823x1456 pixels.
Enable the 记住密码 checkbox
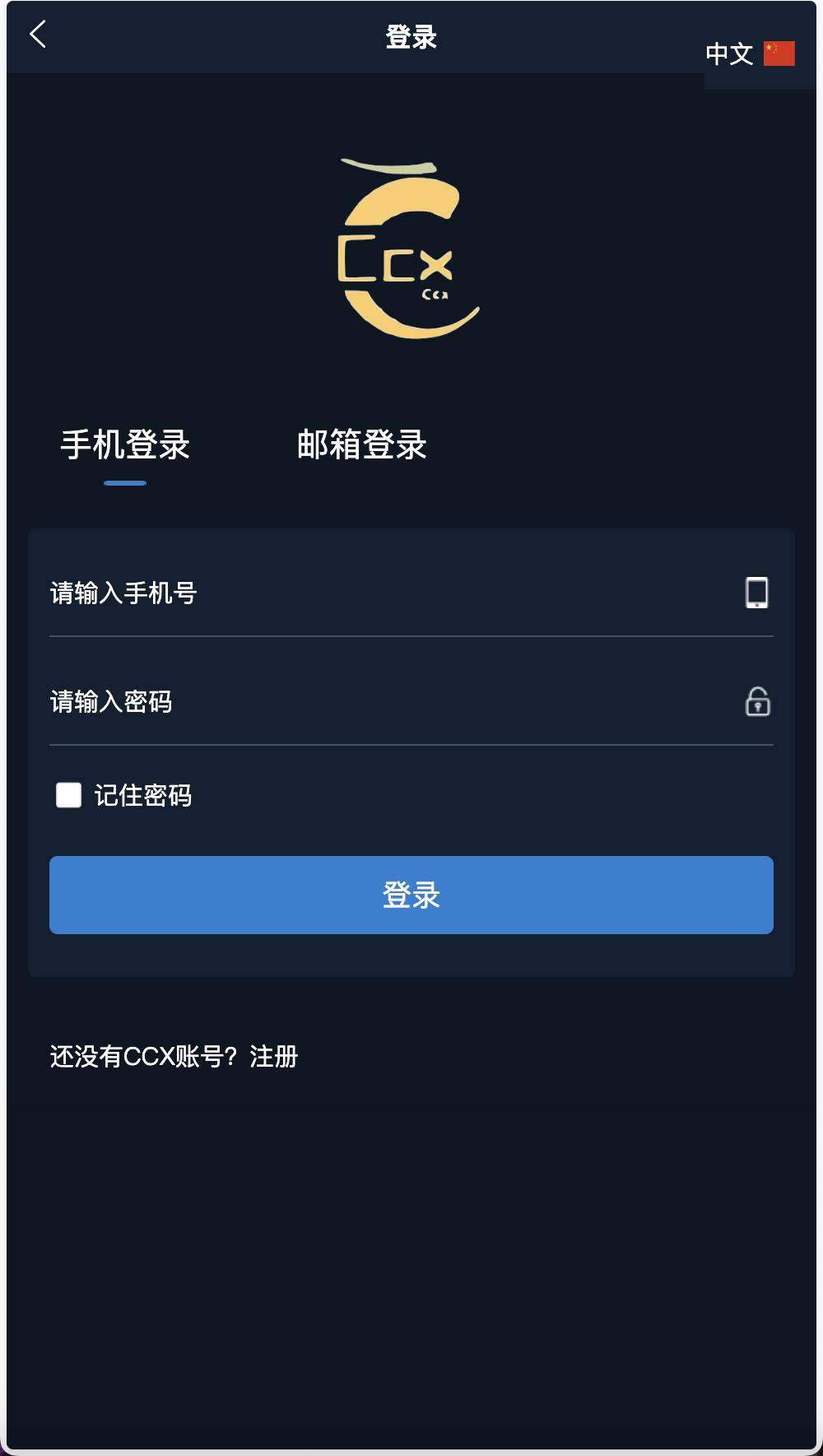(x=68, y=795)
